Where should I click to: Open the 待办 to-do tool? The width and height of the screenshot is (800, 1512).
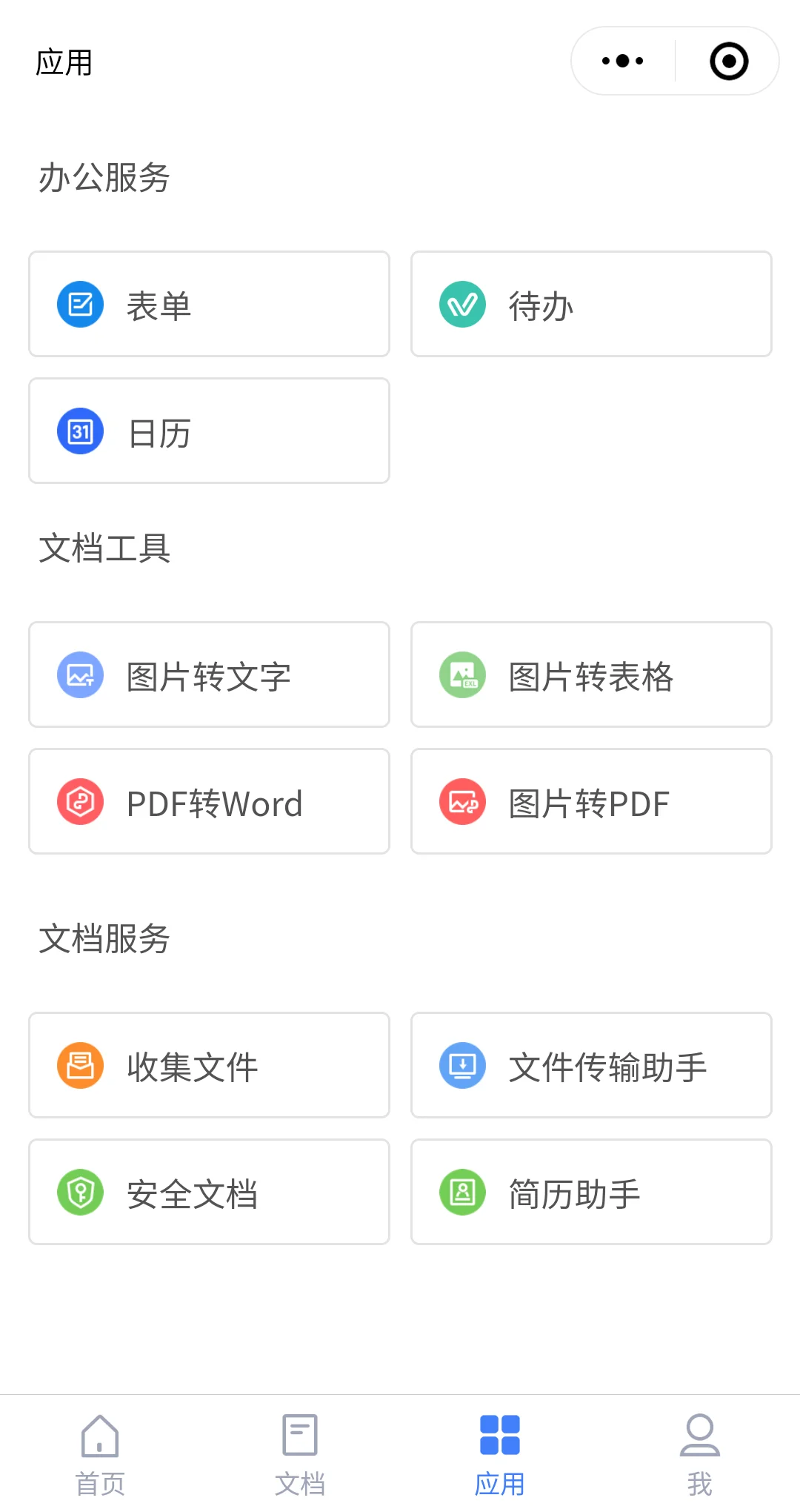coord(591,304)
